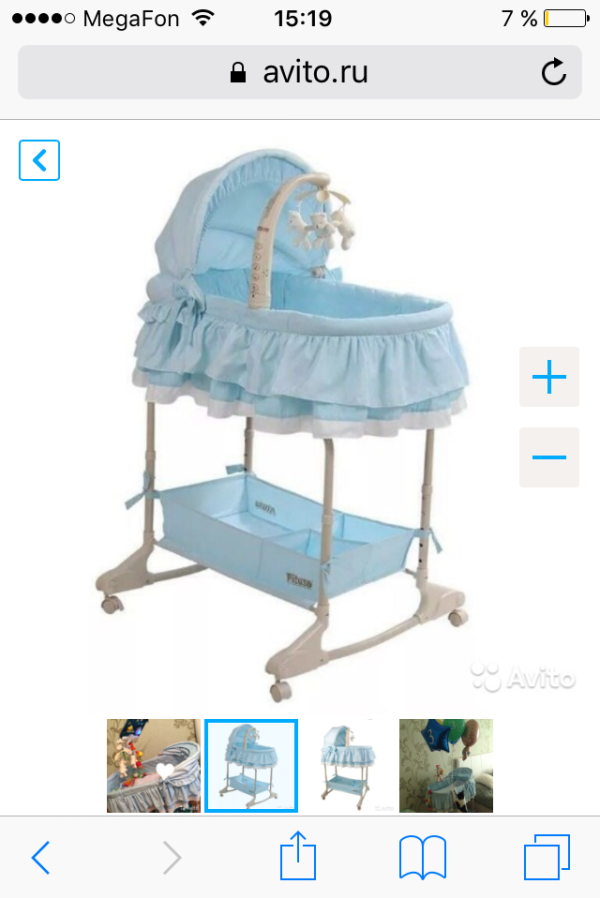The height and width of the screenshot is (898, 600).
Task: Go back in Safari's bottom toolbar
Action: click(x=41, y=857)
